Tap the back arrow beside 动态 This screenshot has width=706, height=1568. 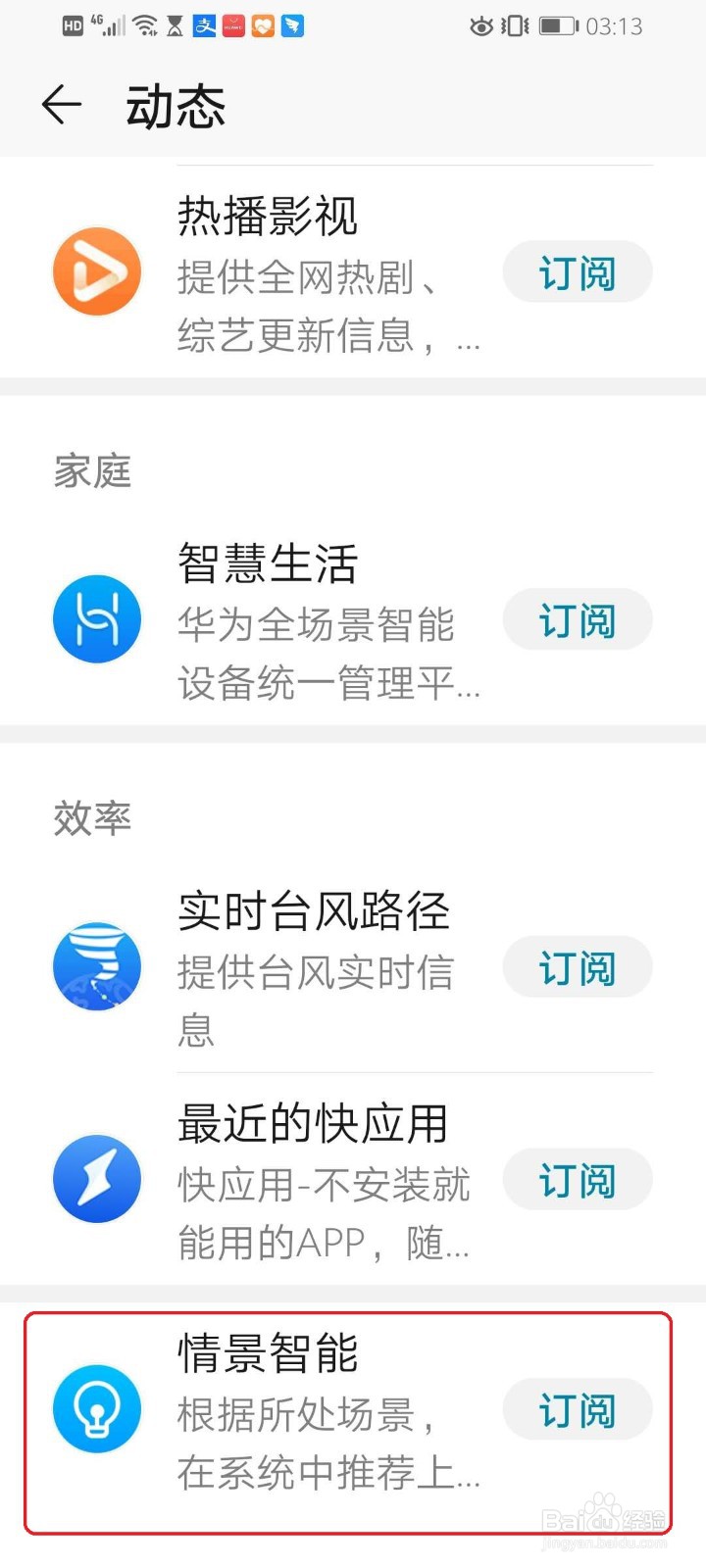(x=61, y=105)
